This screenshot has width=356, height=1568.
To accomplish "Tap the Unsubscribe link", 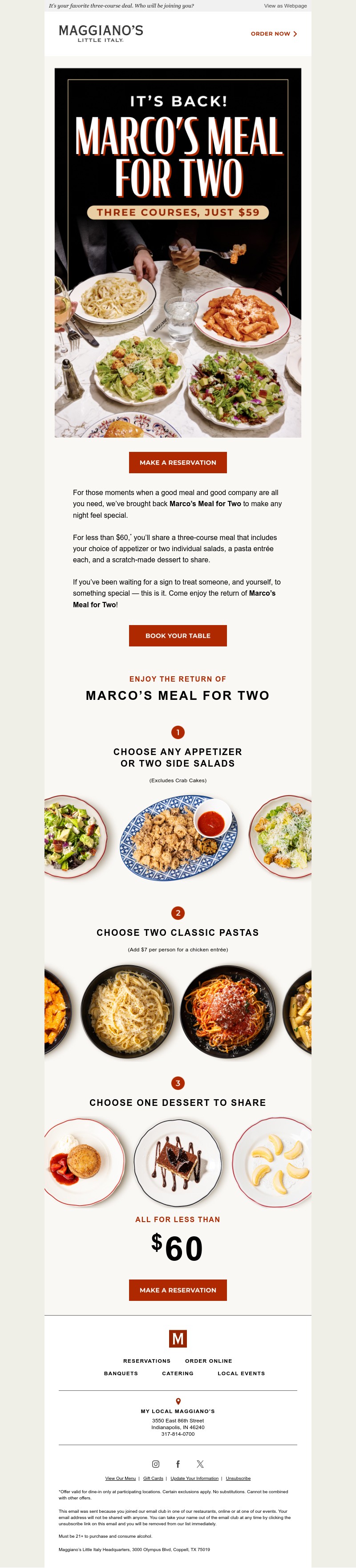I will [238, 1479].
